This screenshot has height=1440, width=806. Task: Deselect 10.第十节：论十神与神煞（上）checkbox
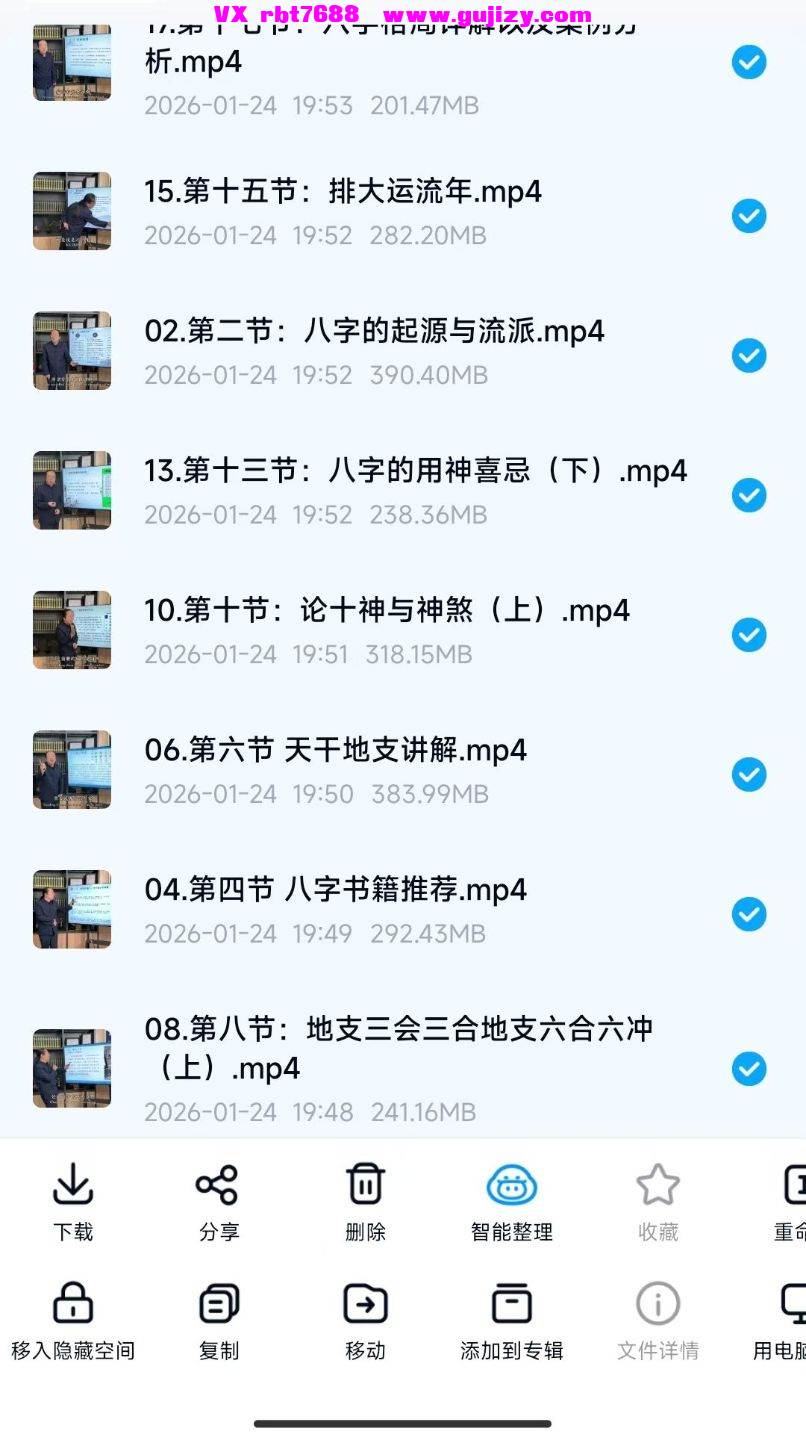click(749, 635)
